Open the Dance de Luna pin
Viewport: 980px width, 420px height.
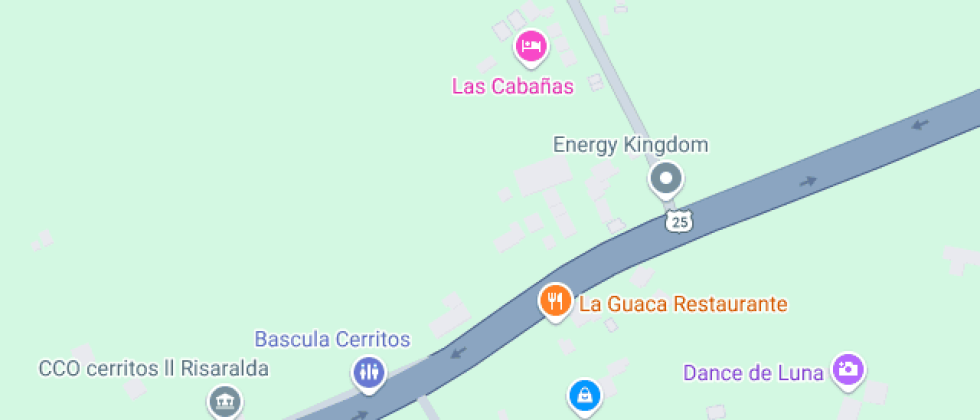click(x=847, y=369)
